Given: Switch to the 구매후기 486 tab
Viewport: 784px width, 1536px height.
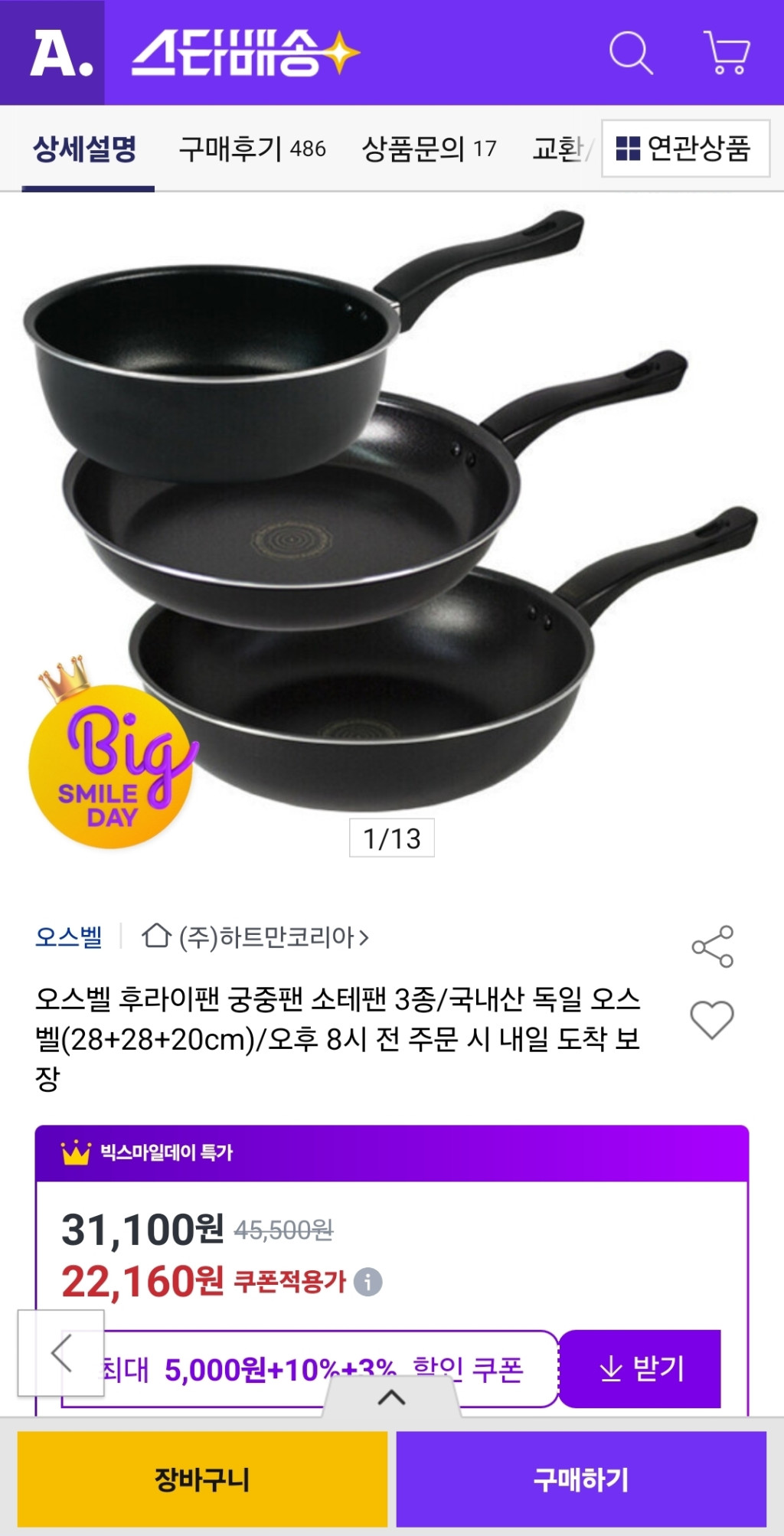Looking at the screenshot, I should (252, 148).
